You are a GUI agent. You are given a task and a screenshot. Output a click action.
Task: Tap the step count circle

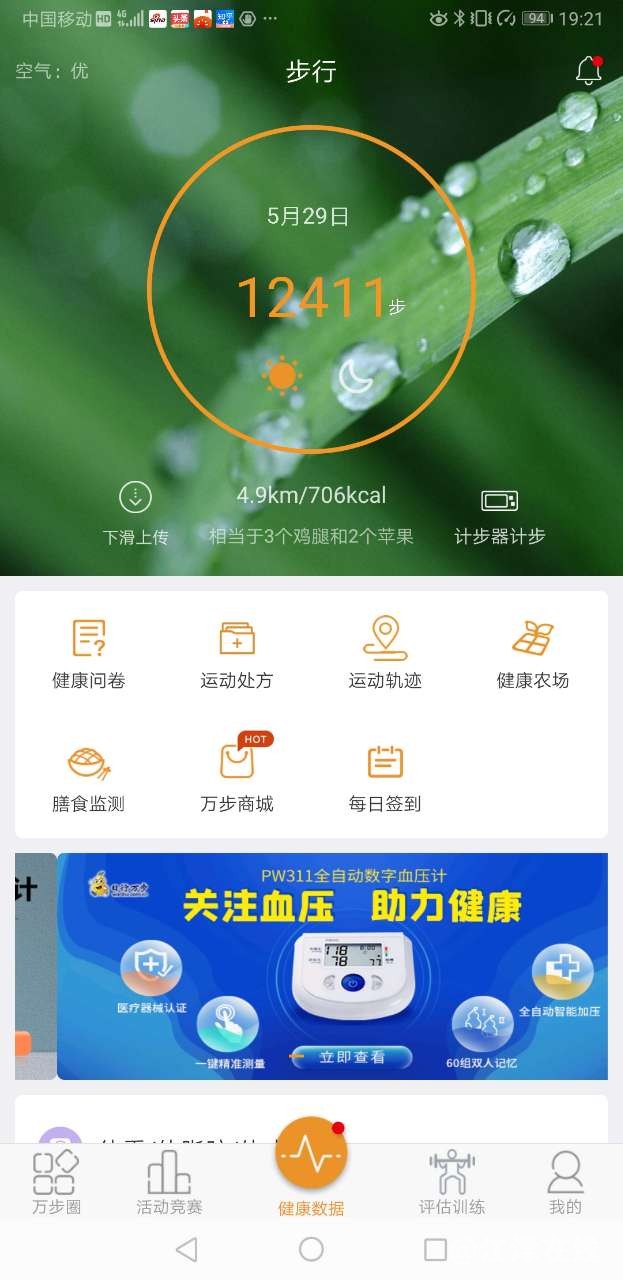(310, 290)
